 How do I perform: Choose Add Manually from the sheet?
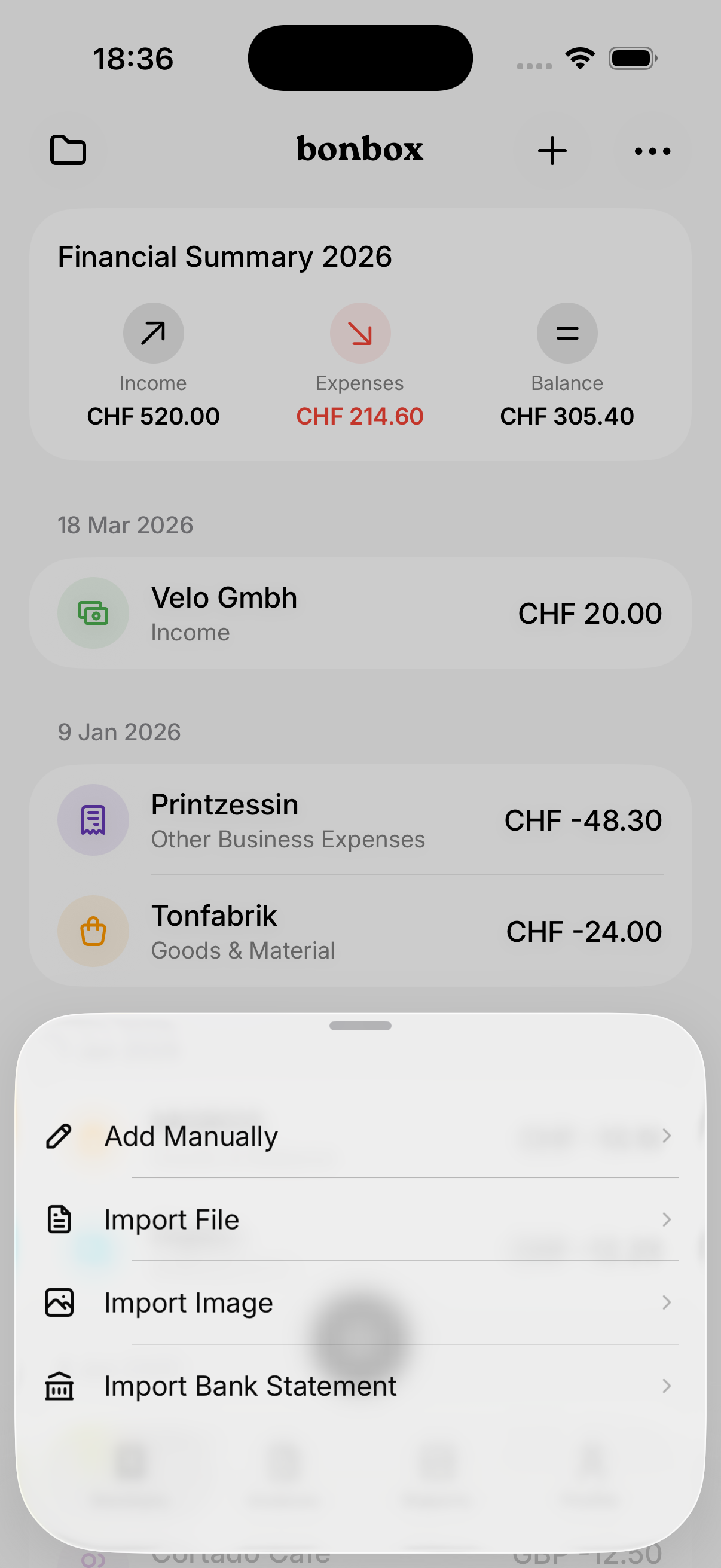pyautogui.click(x=359, y=1136)
